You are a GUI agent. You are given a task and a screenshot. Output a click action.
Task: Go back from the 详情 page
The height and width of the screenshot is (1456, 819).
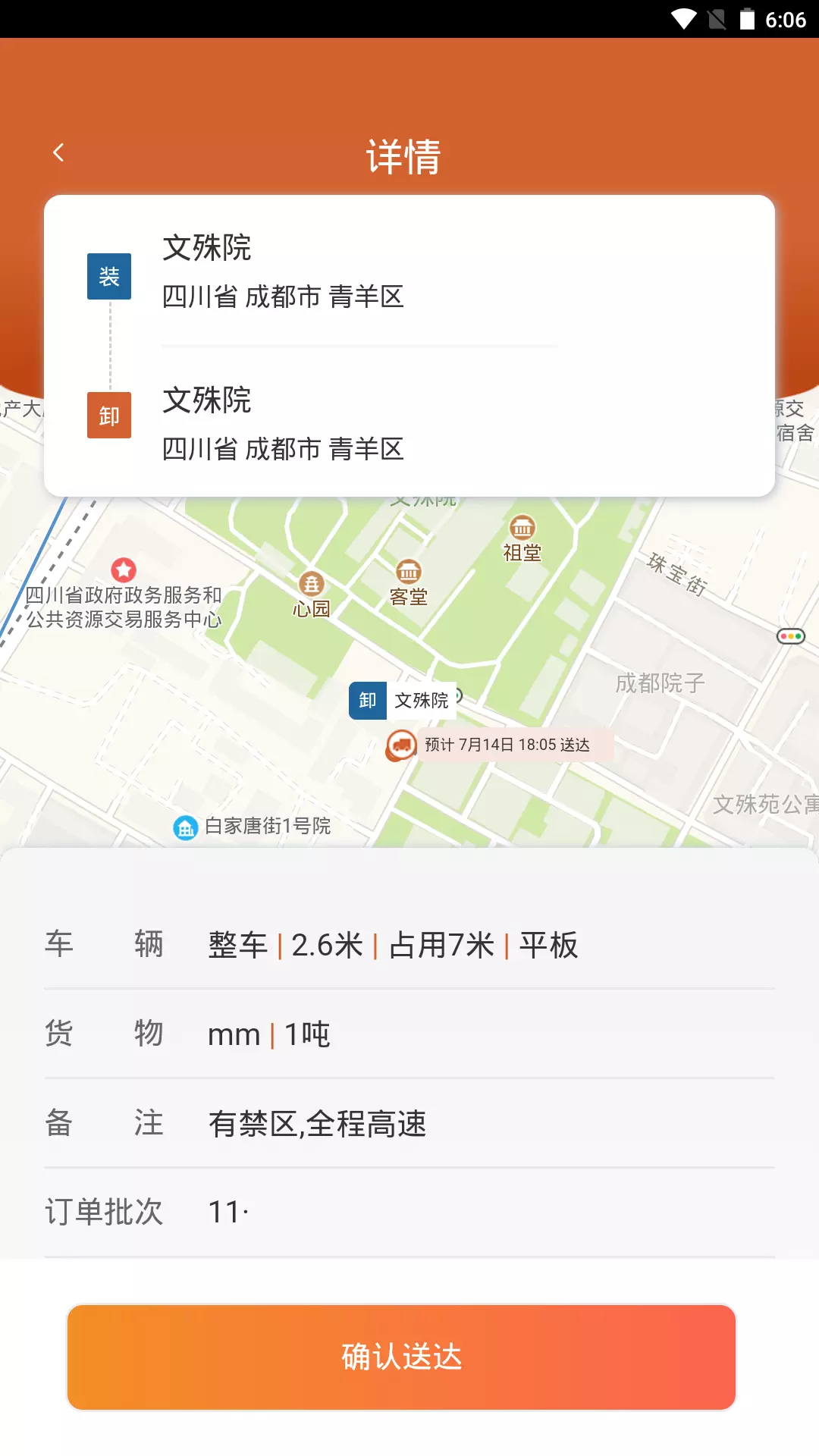pyautogui.click(x=58, y=153)
